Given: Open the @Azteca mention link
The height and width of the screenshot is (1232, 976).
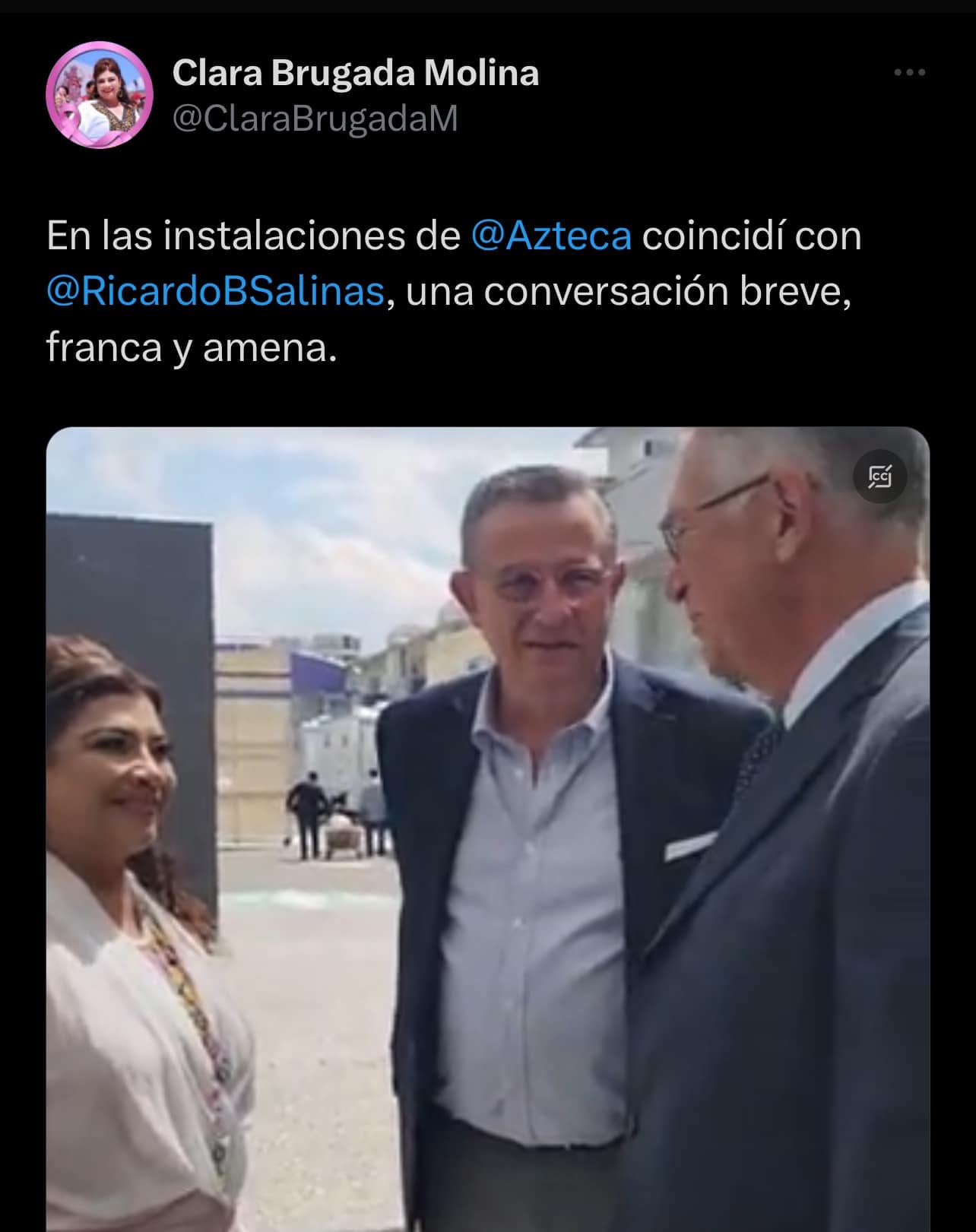Looking at the screenshot, I should pos(551,236).
